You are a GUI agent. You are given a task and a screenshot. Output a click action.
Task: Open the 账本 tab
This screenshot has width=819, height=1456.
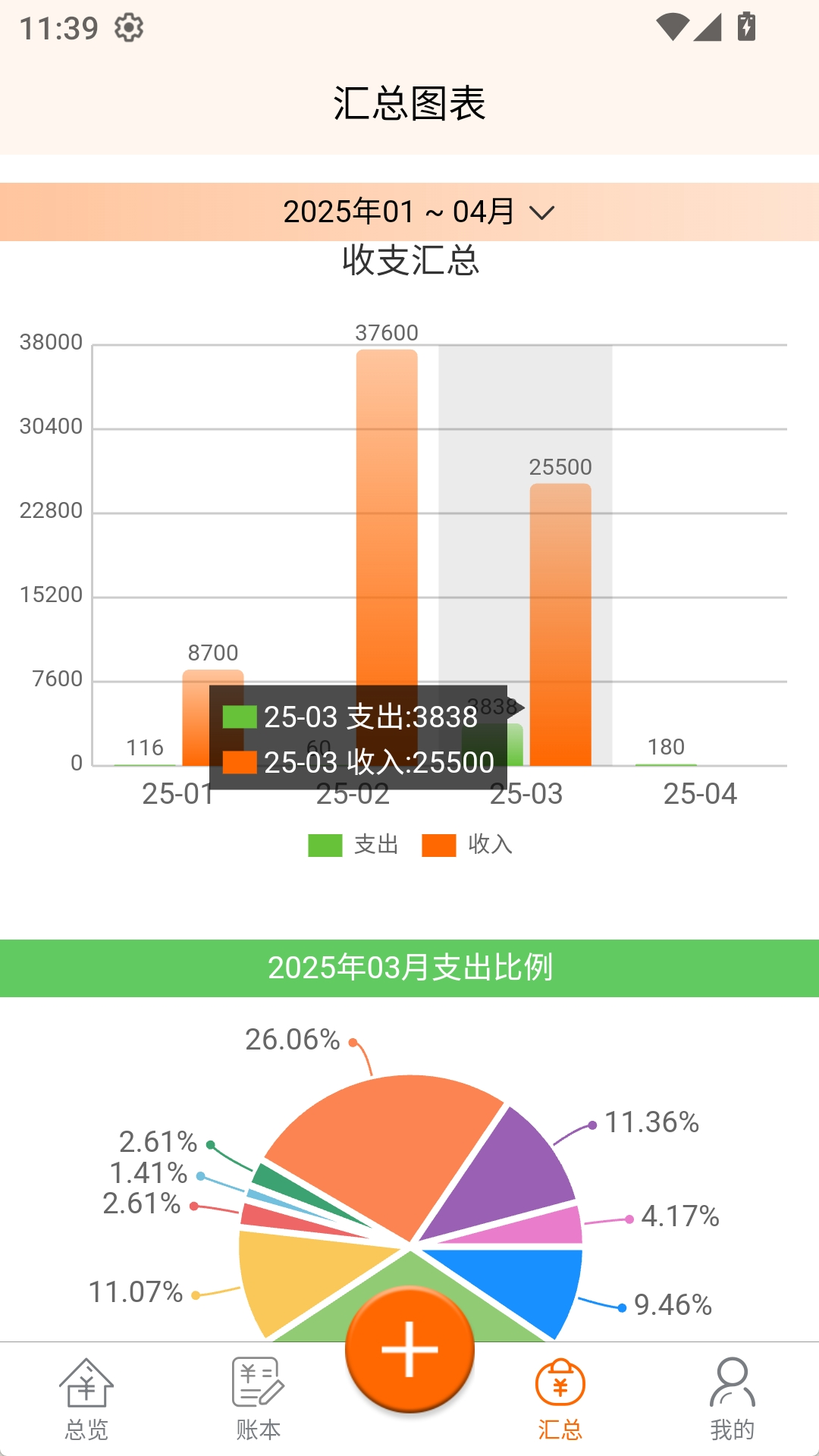258,1399
